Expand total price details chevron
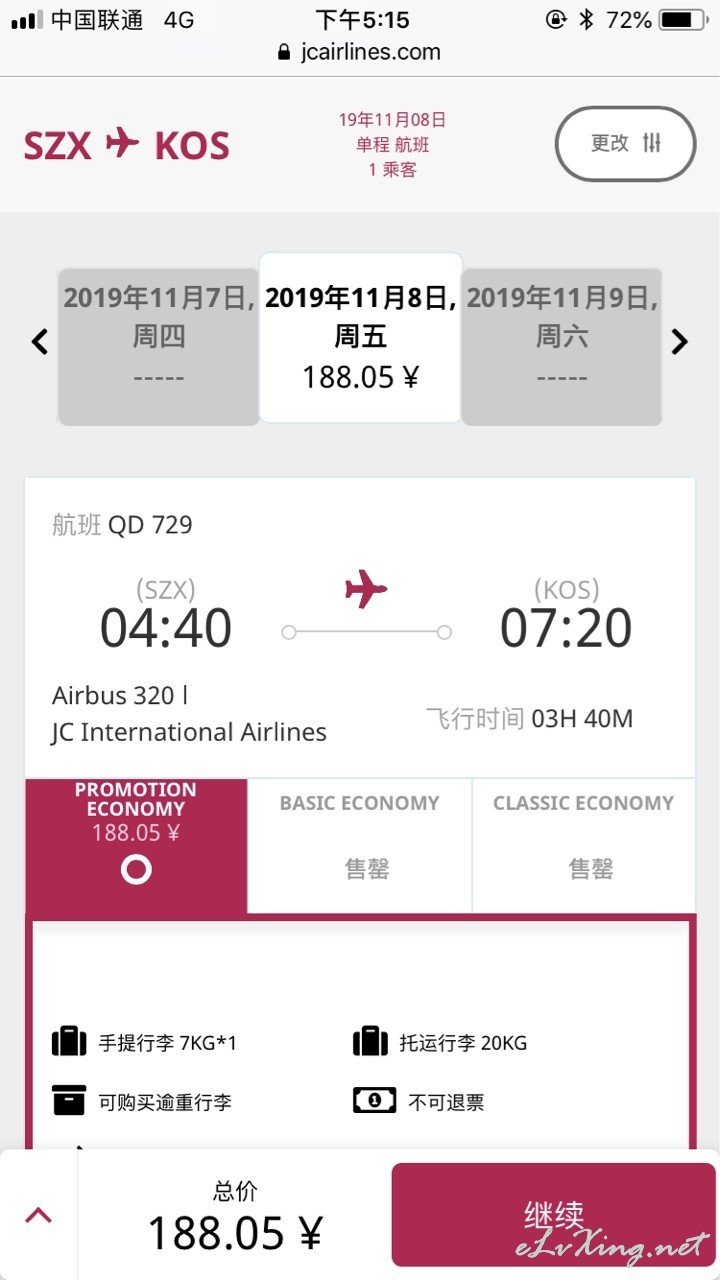This screenshot has height=1280, width=720. pyautogui.click(x=38, y=1216)
